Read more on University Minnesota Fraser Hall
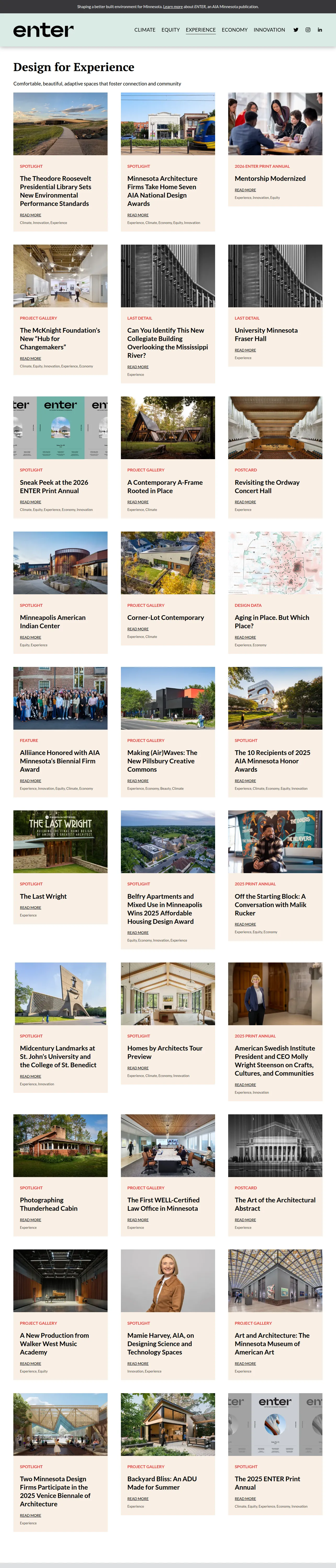 [245, 350]
